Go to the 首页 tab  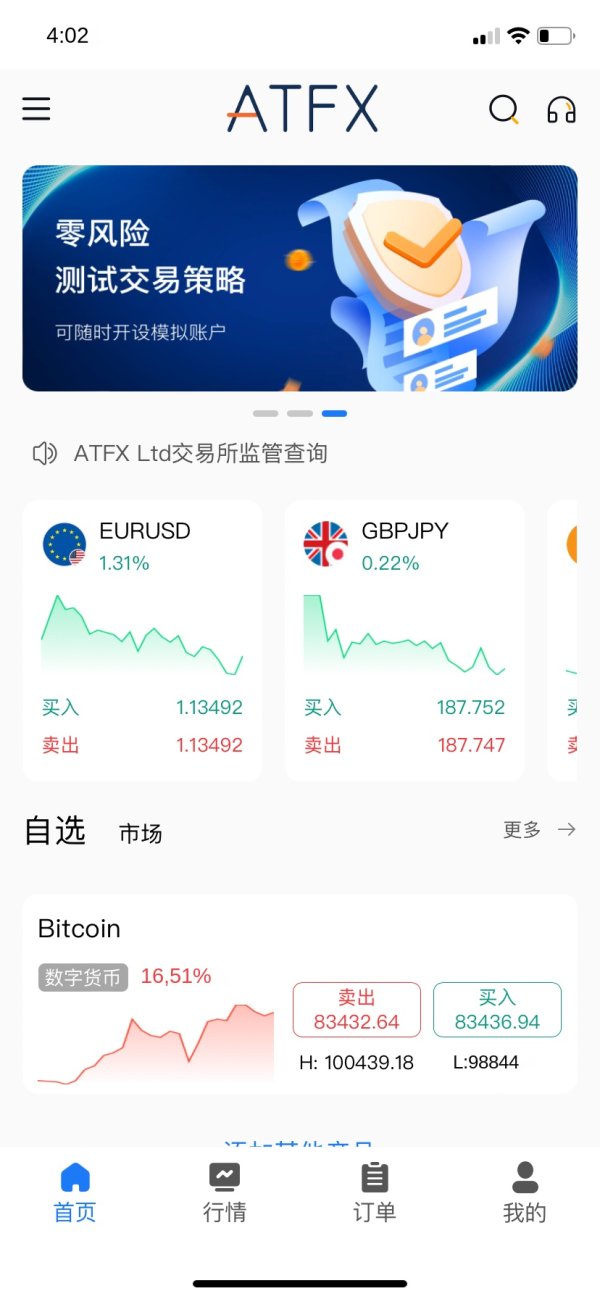pos(75,1192)
